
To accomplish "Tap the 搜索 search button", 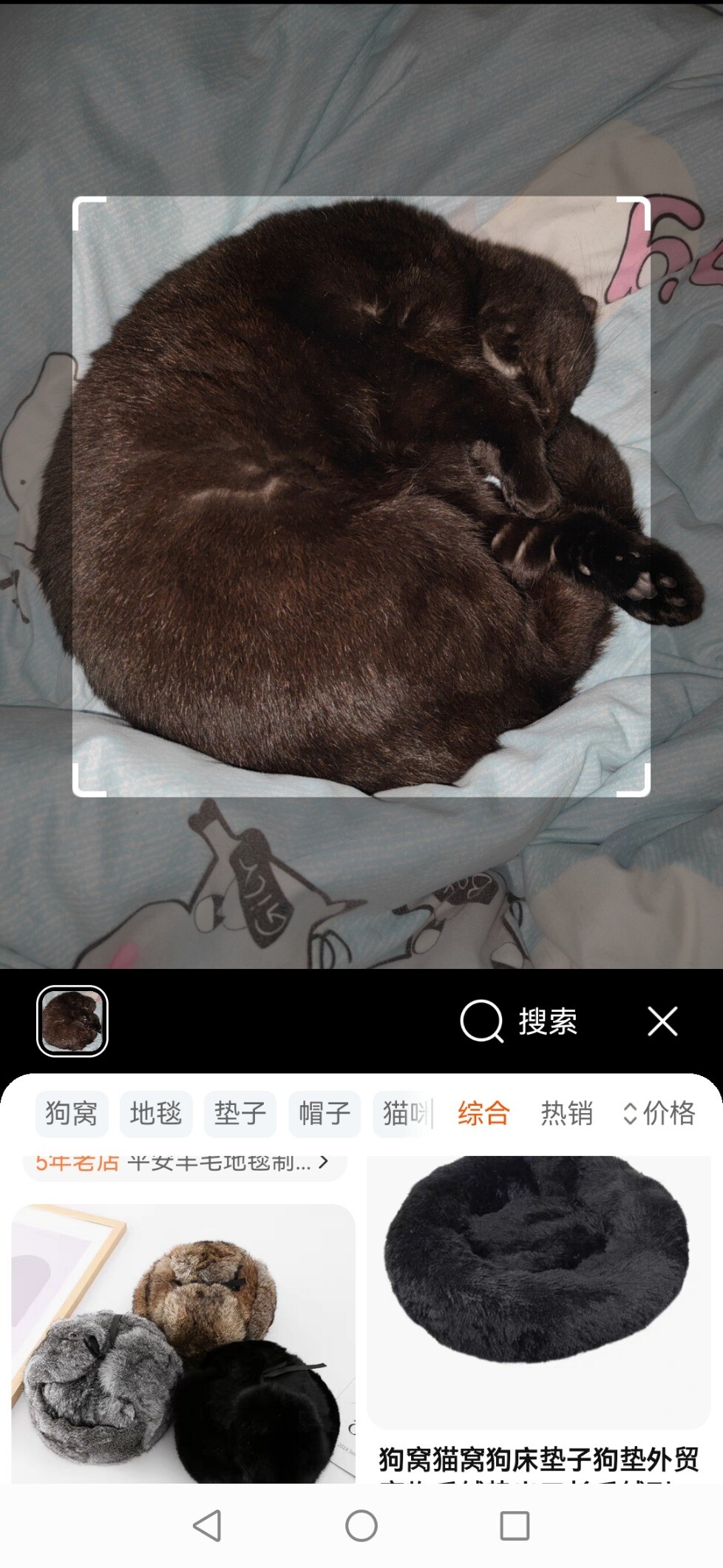I will pos(519,1021).
